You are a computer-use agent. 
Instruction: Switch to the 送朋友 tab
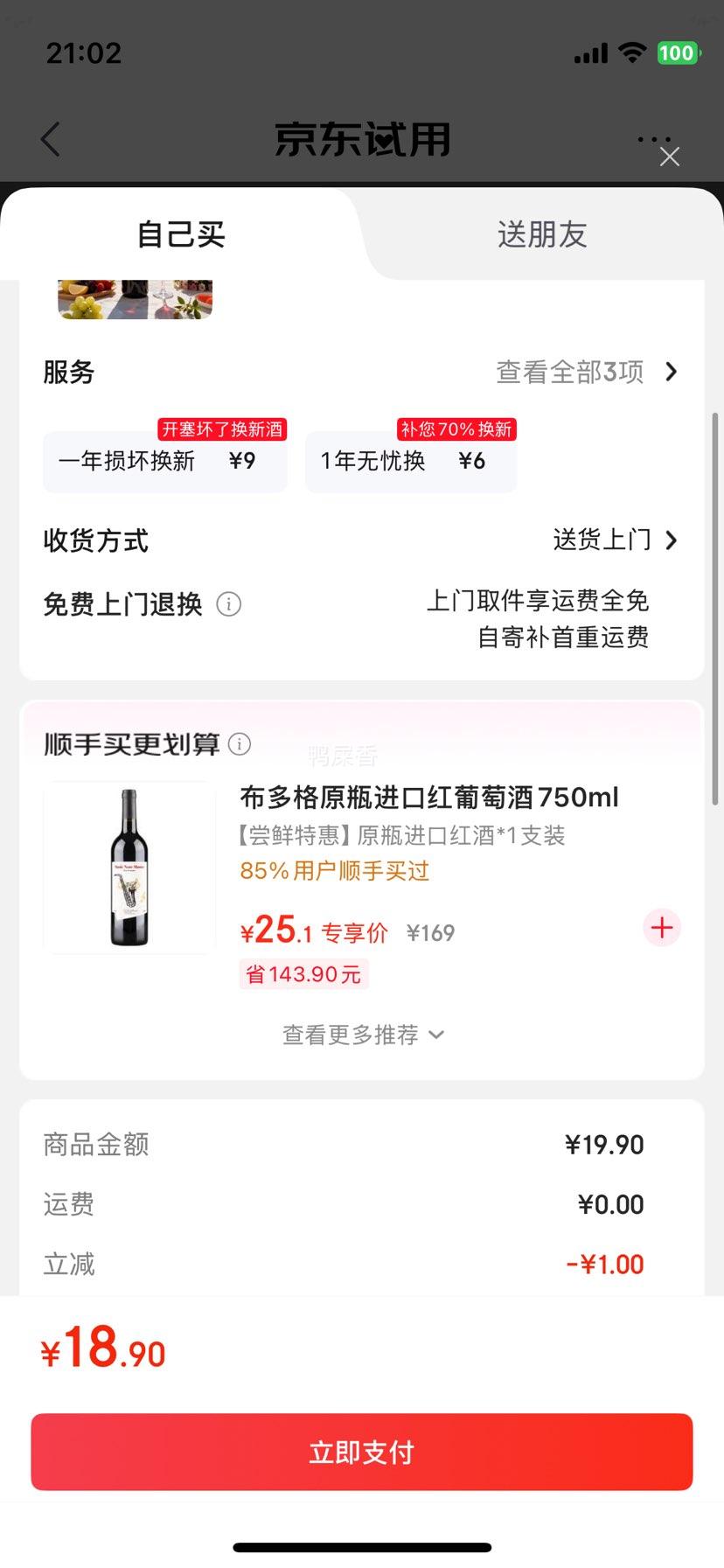coord(540,234)
